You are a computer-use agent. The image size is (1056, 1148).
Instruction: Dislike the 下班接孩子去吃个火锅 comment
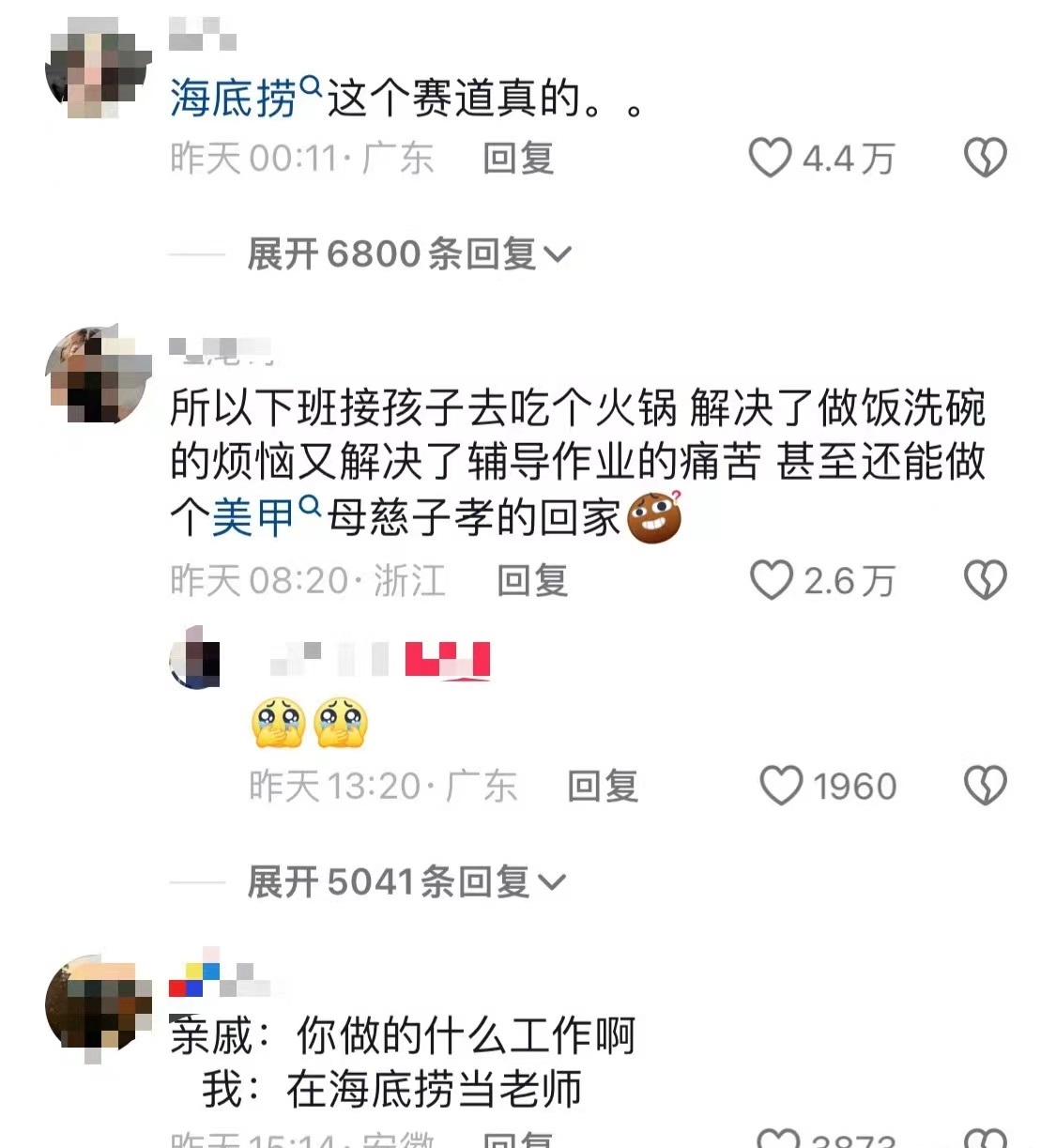[985, 580]
